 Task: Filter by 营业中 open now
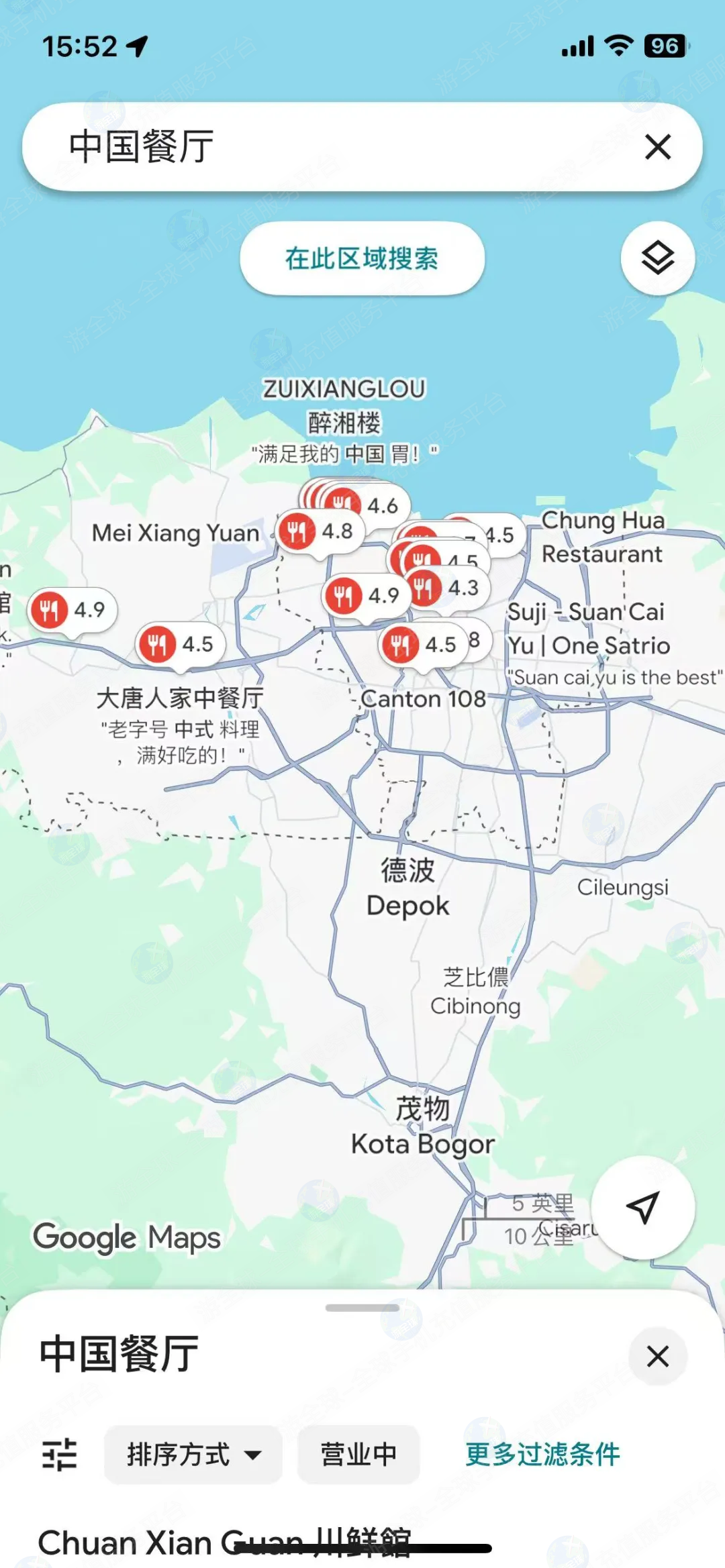(x=358, y=1455)
